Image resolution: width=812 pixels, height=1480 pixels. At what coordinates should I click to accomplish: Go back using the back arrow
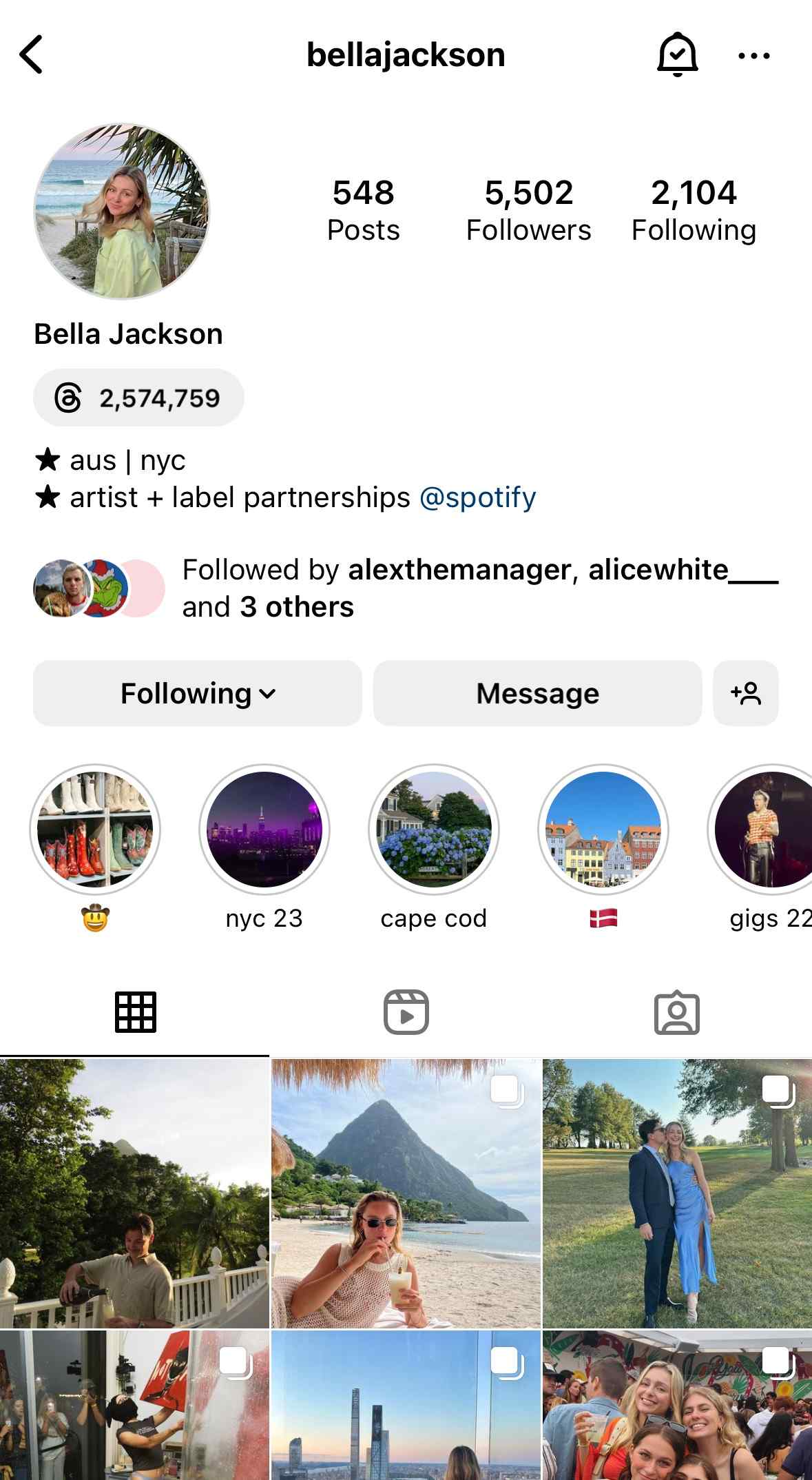(x=32, y=54)
